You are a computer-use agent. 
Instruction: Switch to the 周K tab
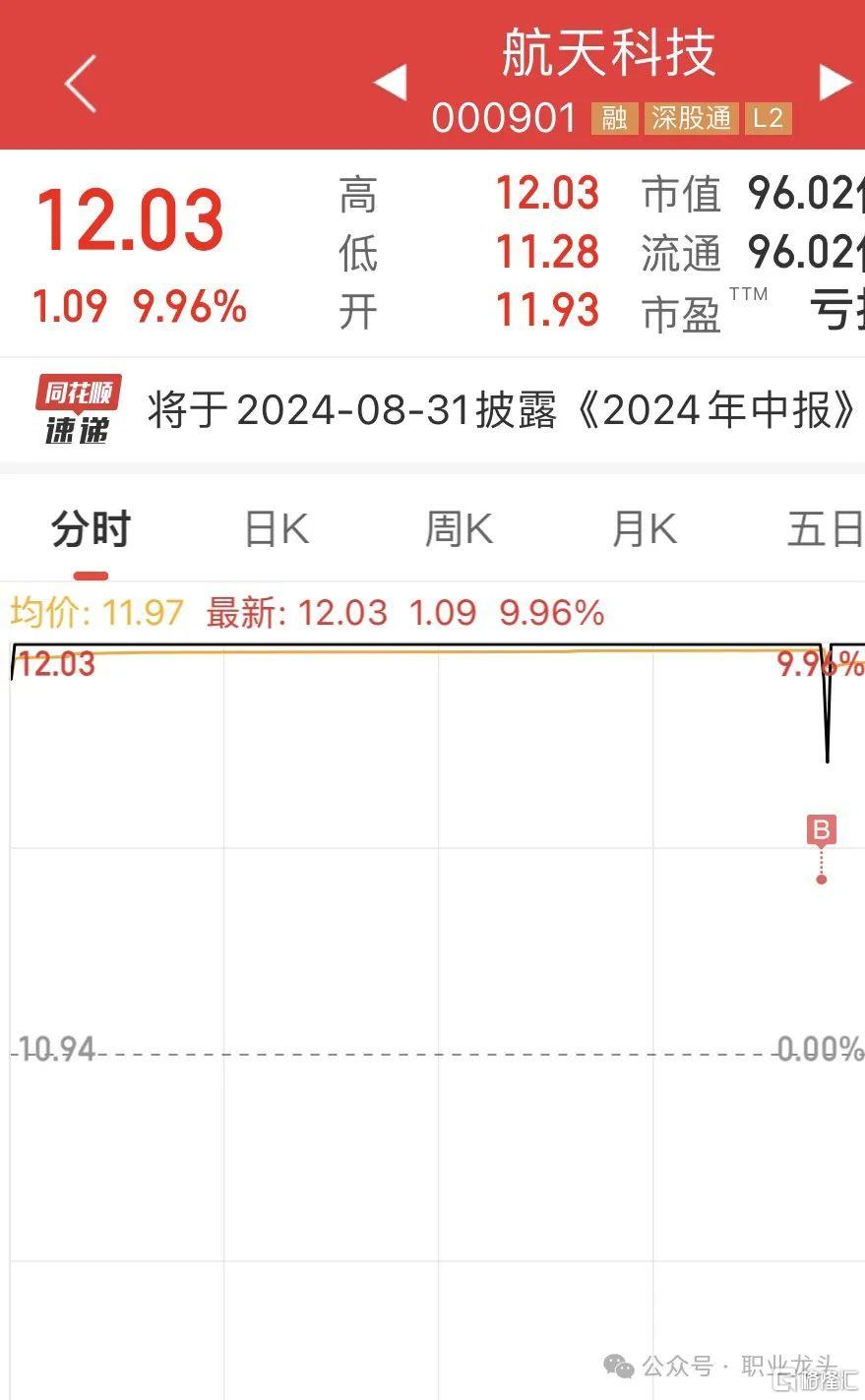(x=459, y=530)
